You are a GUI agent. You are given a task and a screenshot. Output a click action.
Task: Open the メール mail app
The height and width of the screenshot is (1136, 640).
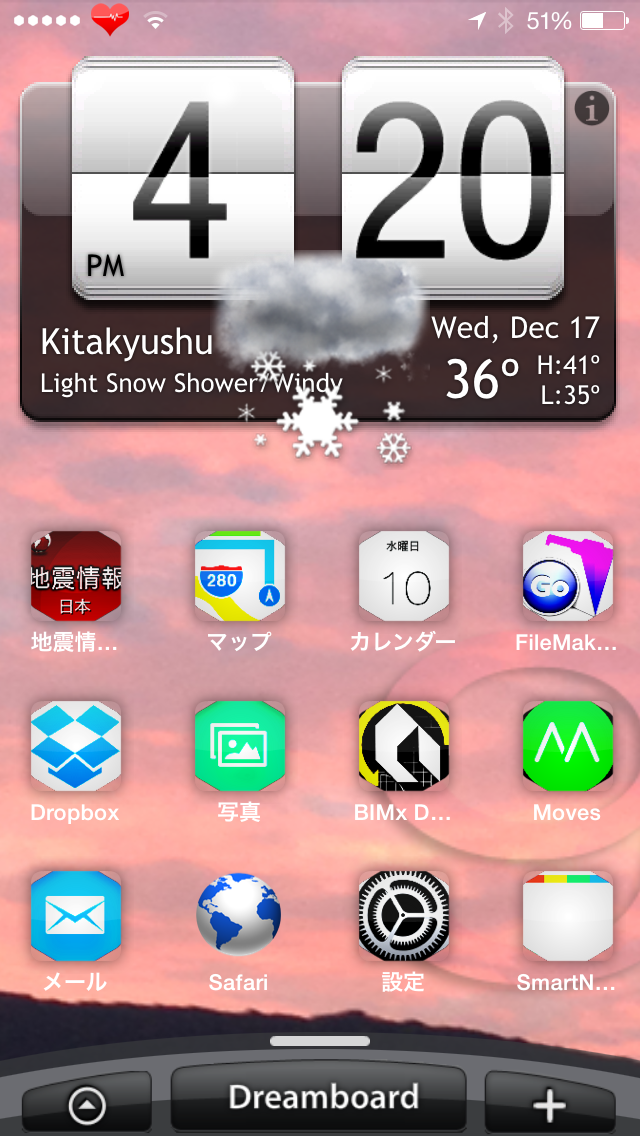tap(76, 916)
